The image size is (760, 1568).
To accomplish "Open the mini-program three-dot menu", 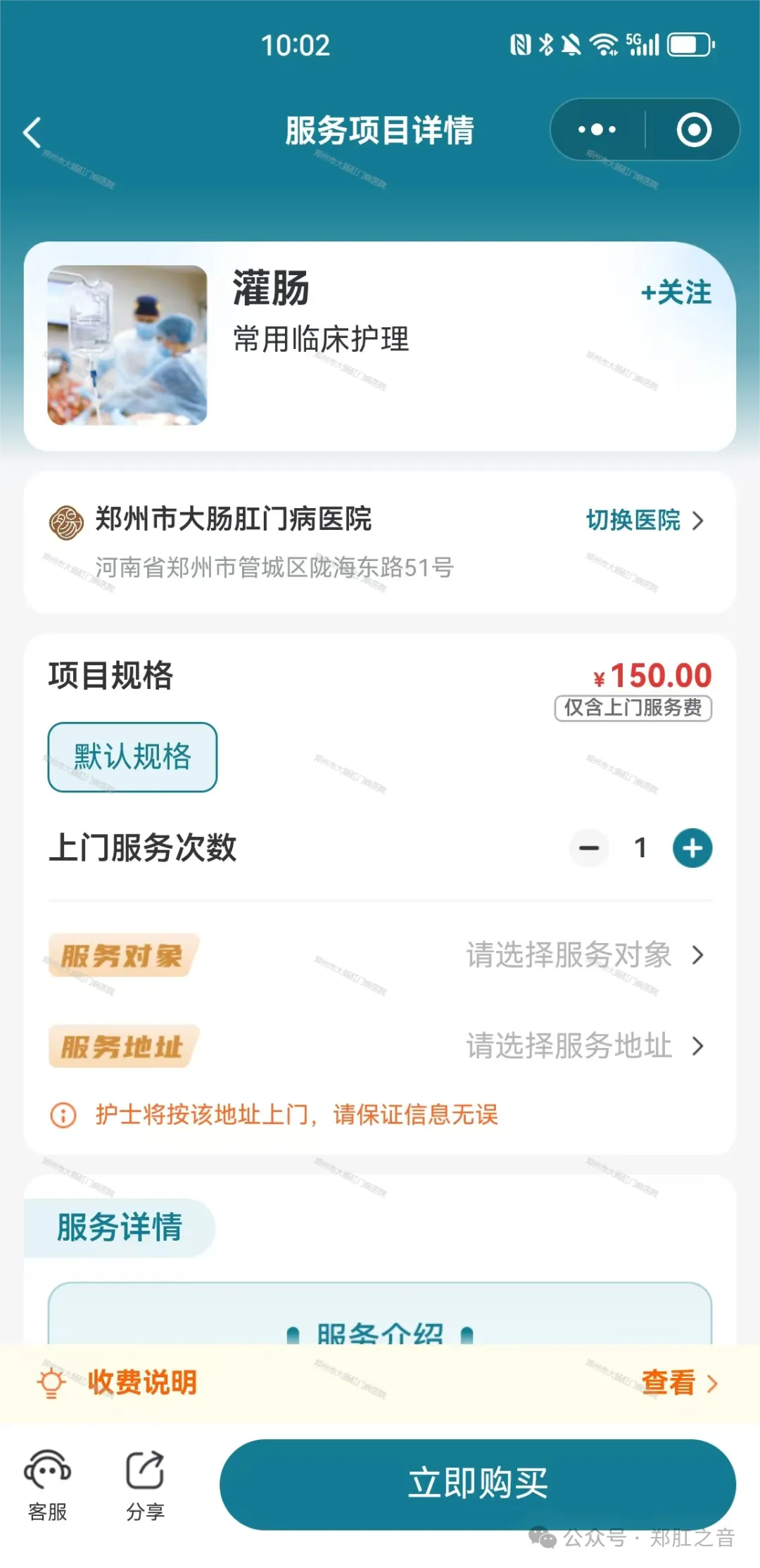I will 597,130.
